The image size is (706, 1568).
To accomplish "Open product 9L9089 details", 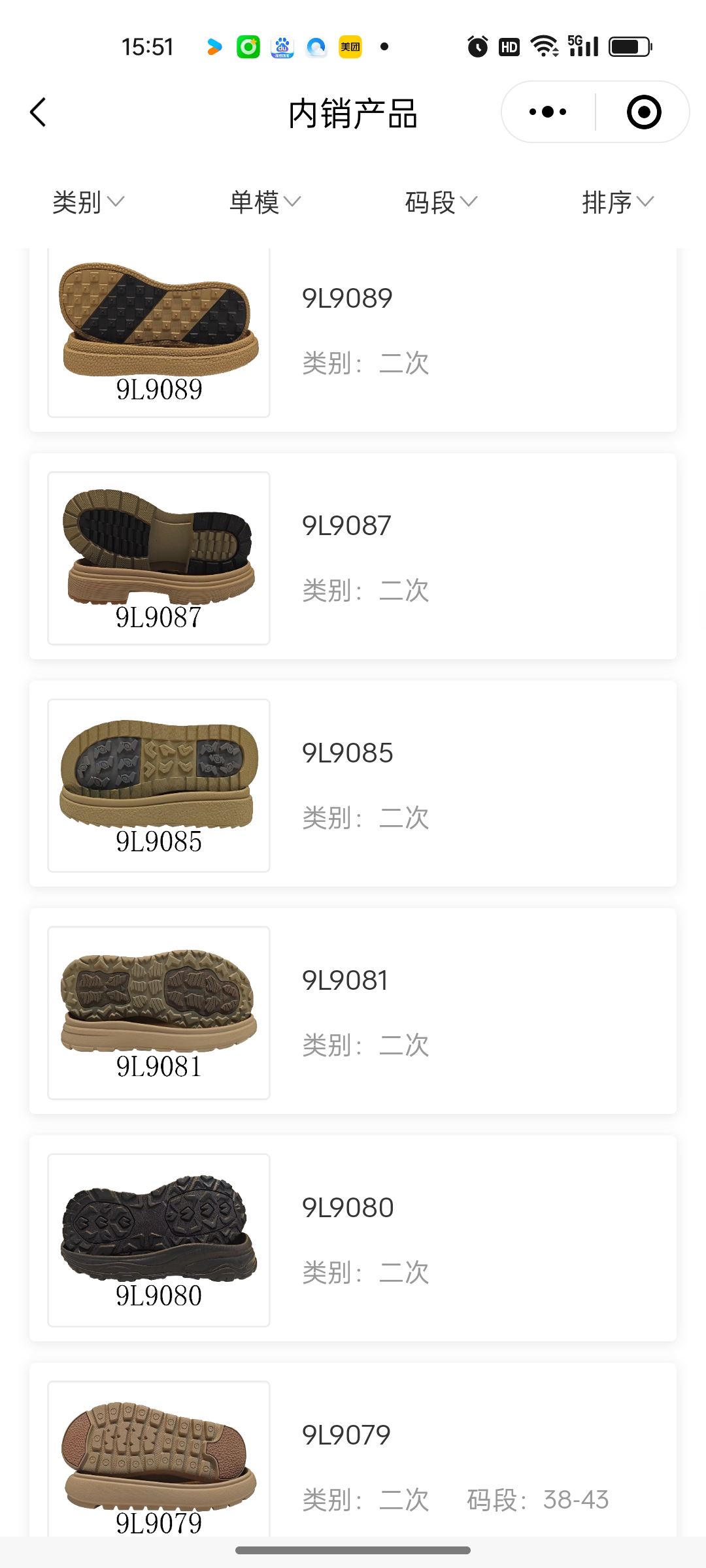I will click(353, 333).
